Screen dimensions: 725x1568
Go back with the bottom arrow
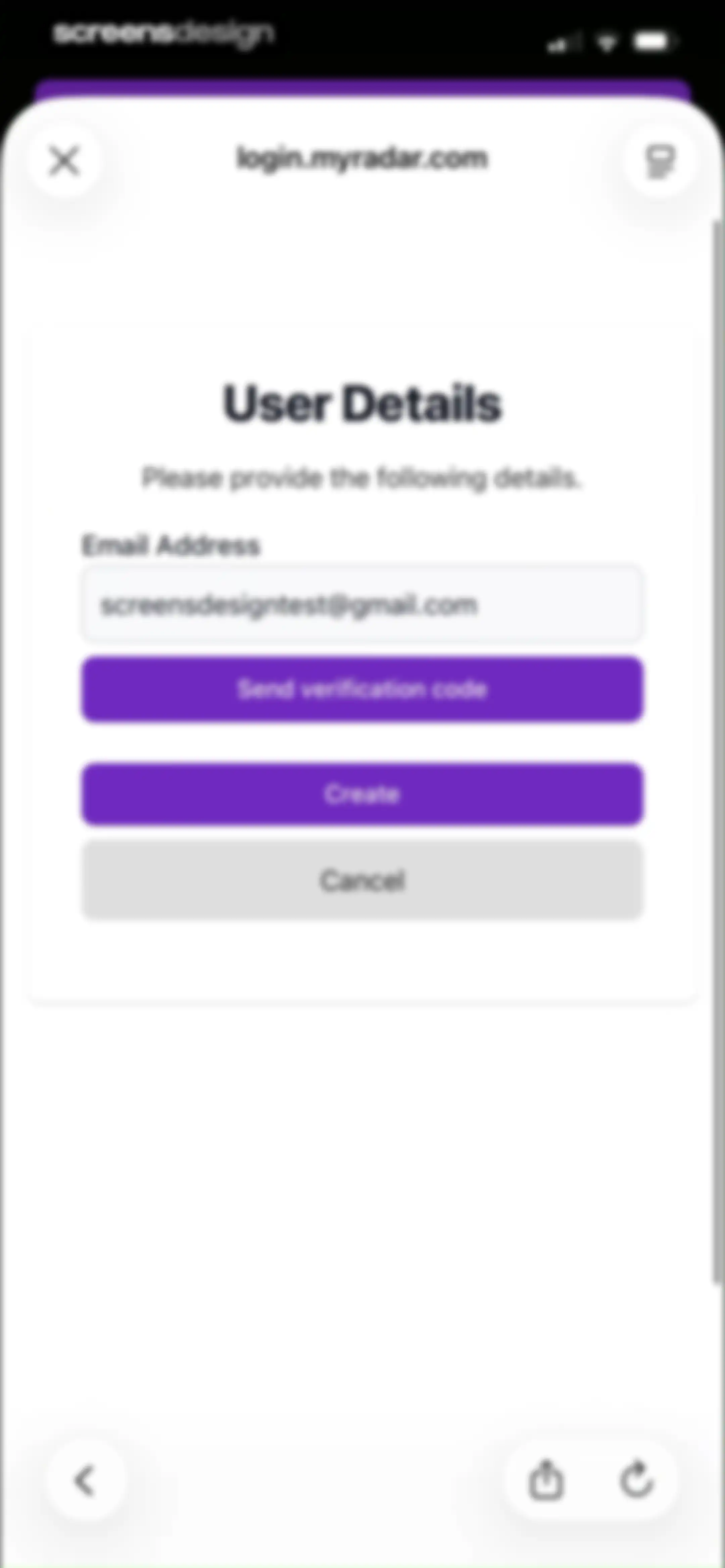pyautogui.click(x=85, y=1480)
